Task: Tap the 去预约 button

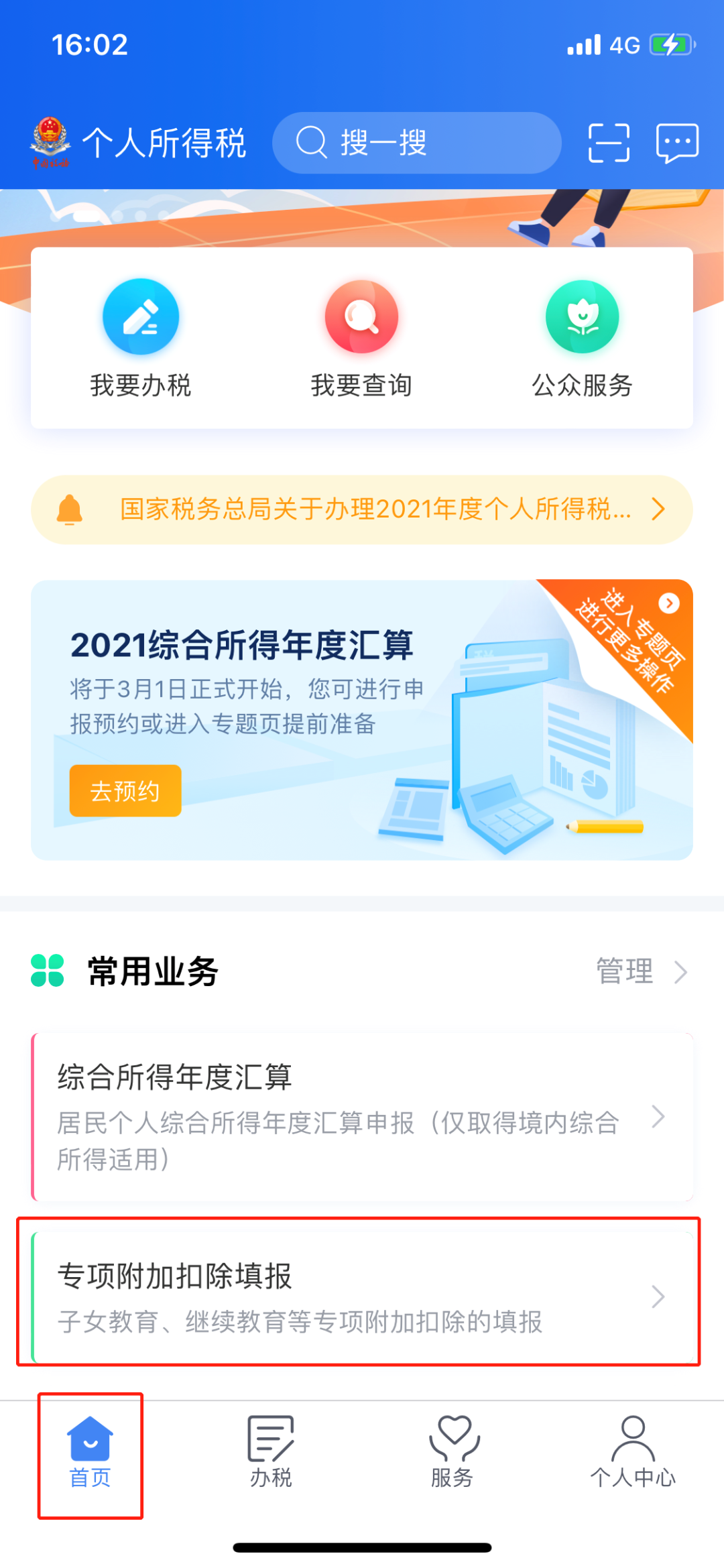Action: pyautogui.click(x=125, y=791)
